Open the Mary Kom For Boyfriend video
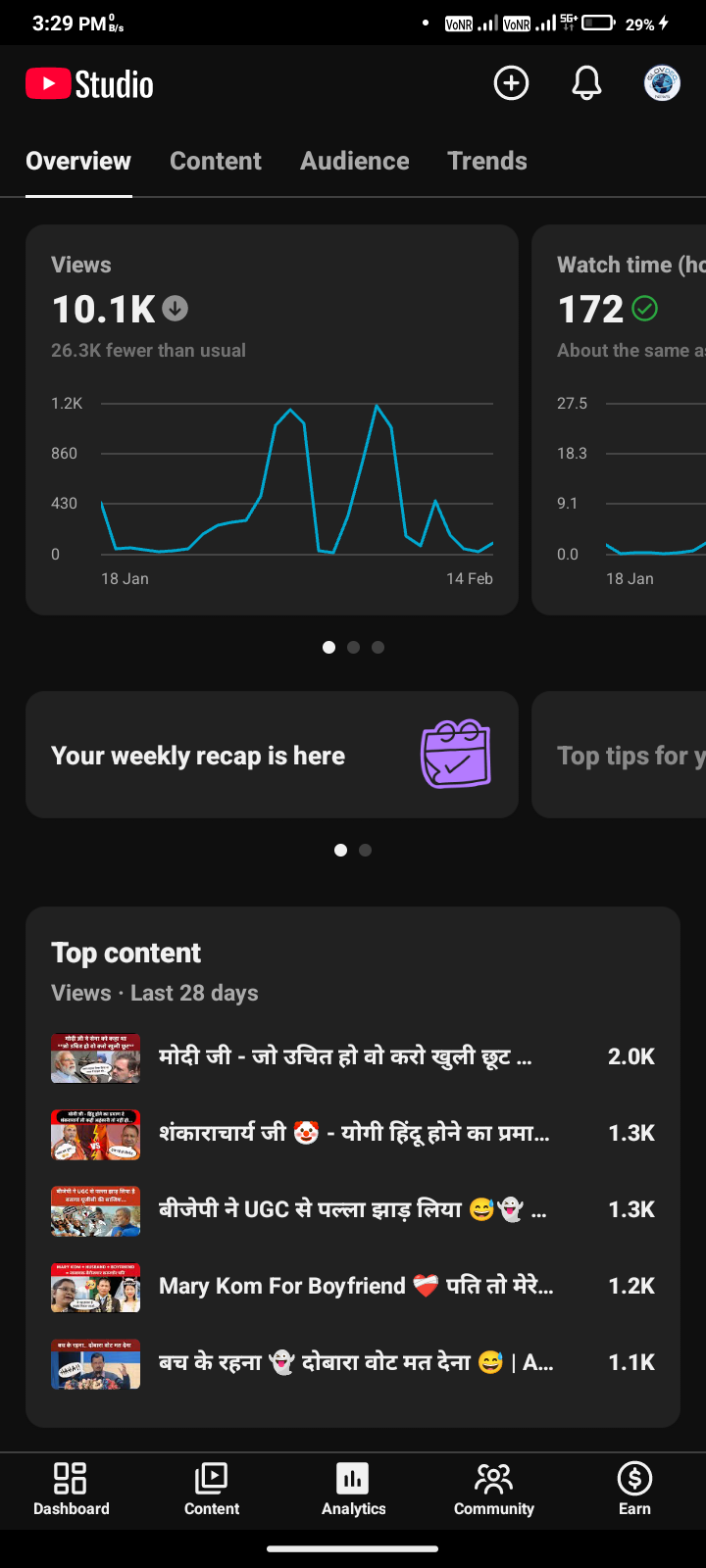The image size is (706, 1568). point(353,1287)
